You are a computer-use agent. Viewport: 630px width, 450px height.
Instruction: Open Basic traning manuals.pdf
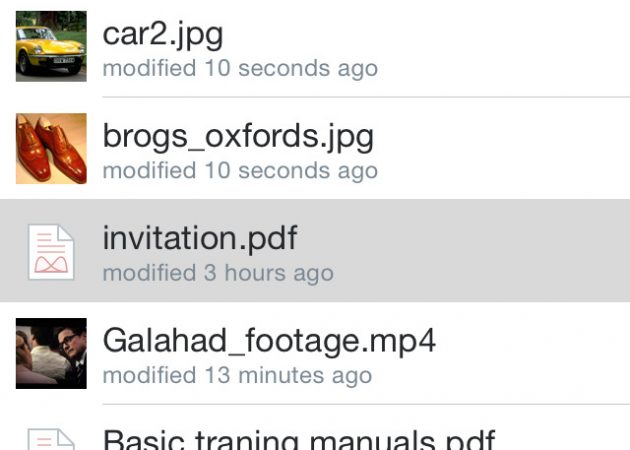point(298,438)
